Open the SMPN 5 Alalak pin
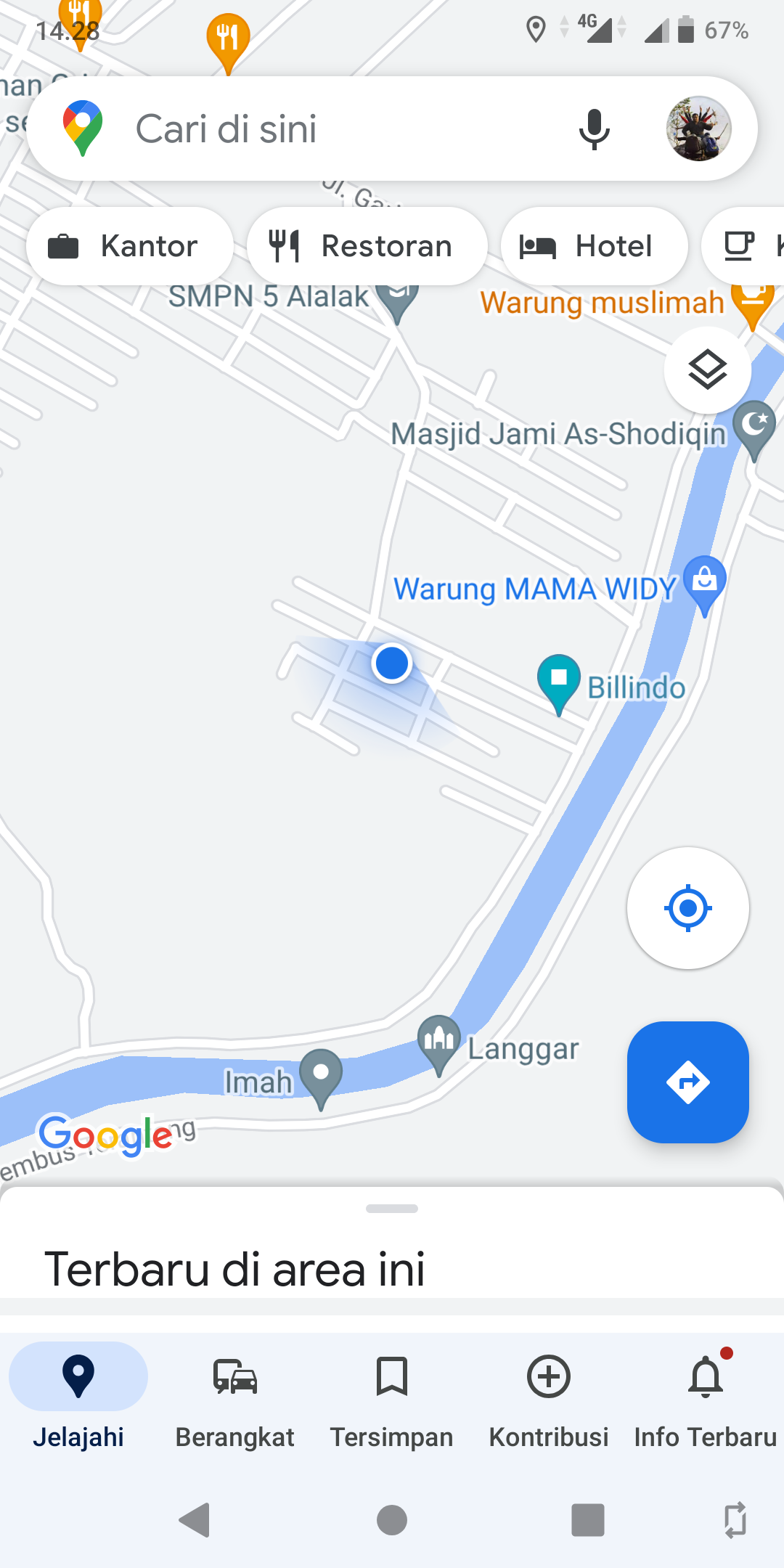Viewport: 784px width, 1568px height. (397, 298)
